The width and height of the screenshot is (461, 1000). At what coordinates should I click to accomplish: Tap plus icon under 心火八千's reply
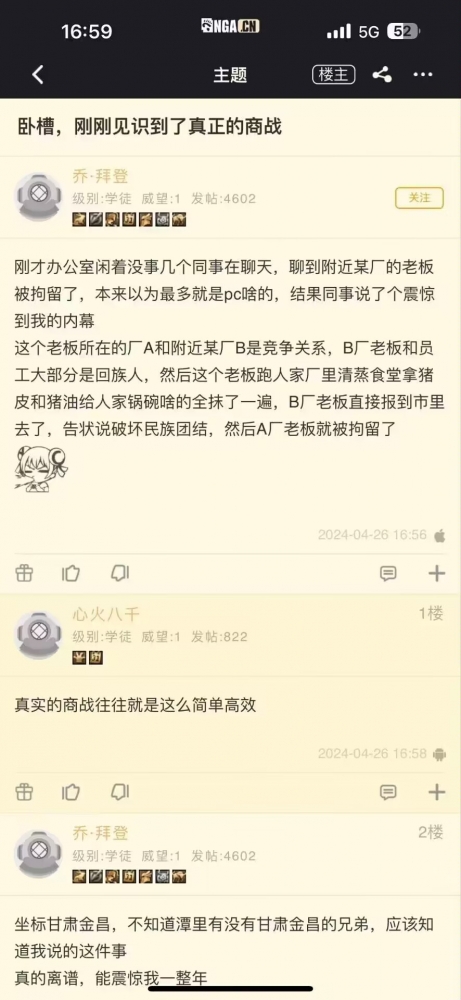[x=437, y=792]
